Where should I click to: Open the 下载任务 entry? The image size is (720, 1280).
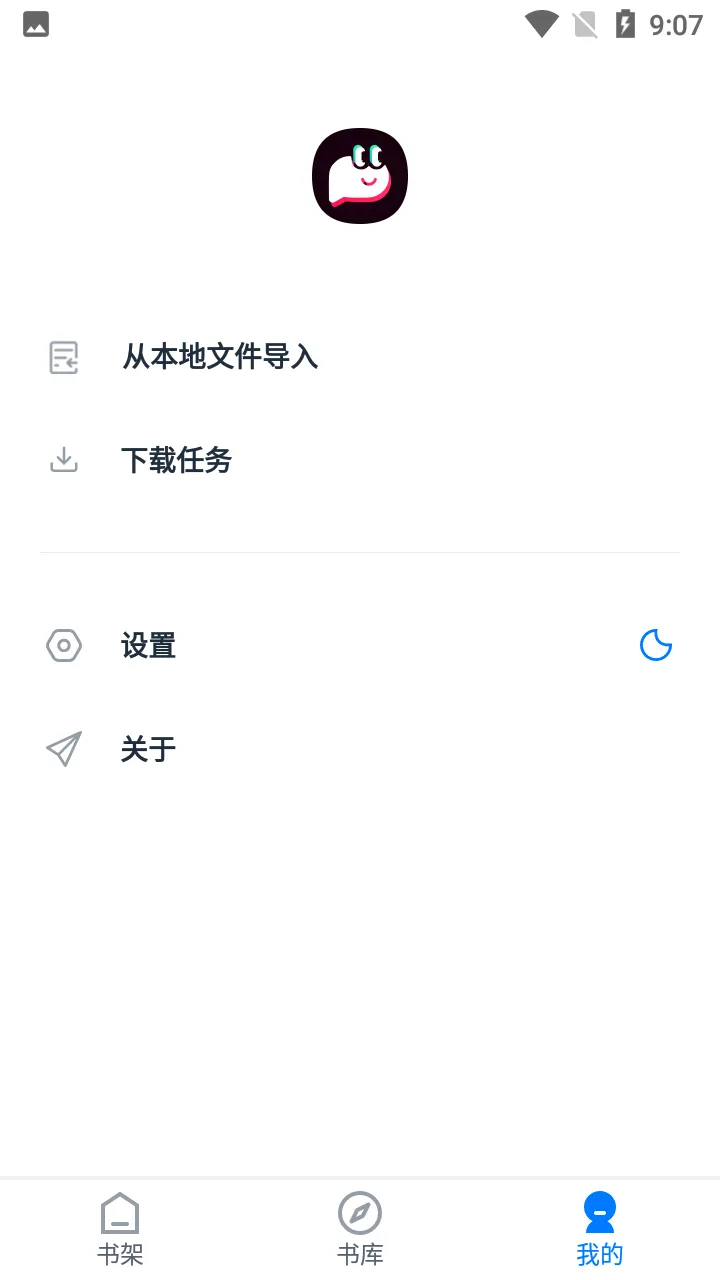[176, 460]
